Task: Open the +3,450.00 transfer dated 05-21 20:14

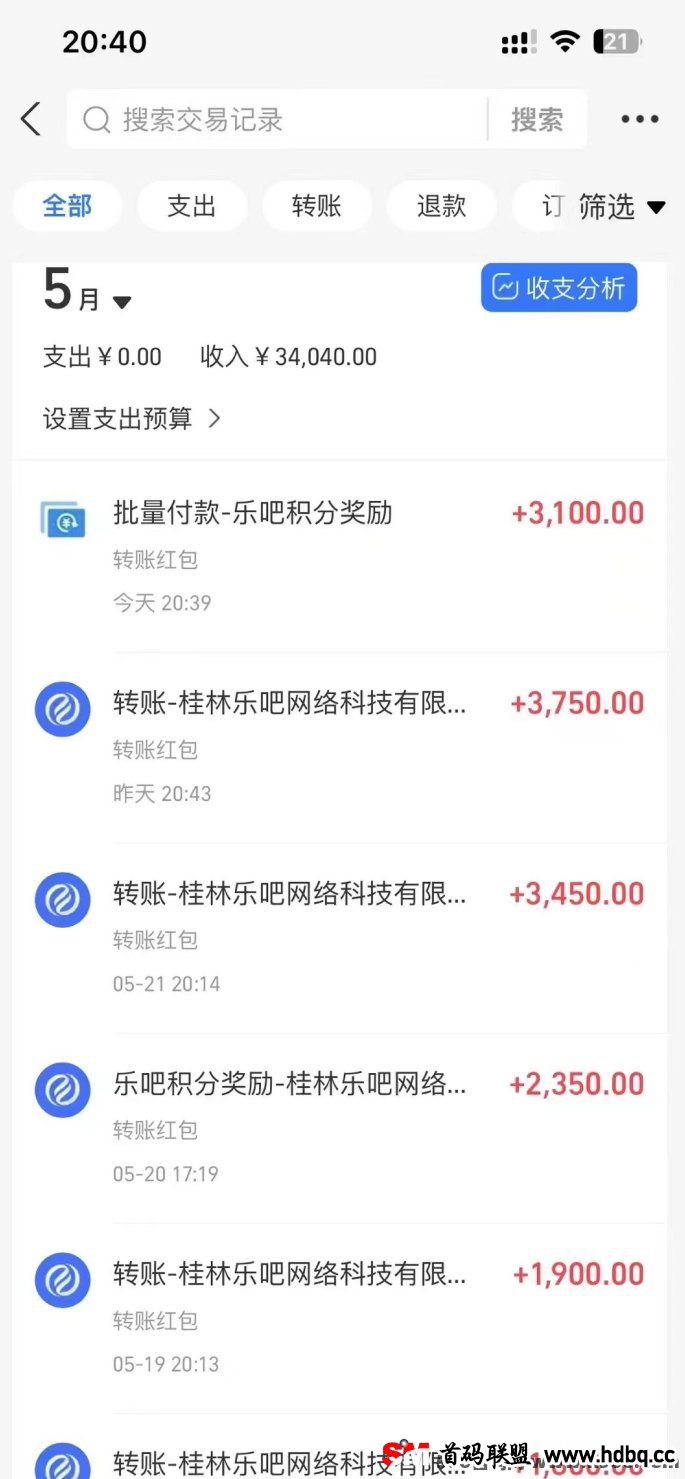Action: [x=340, y=938]
